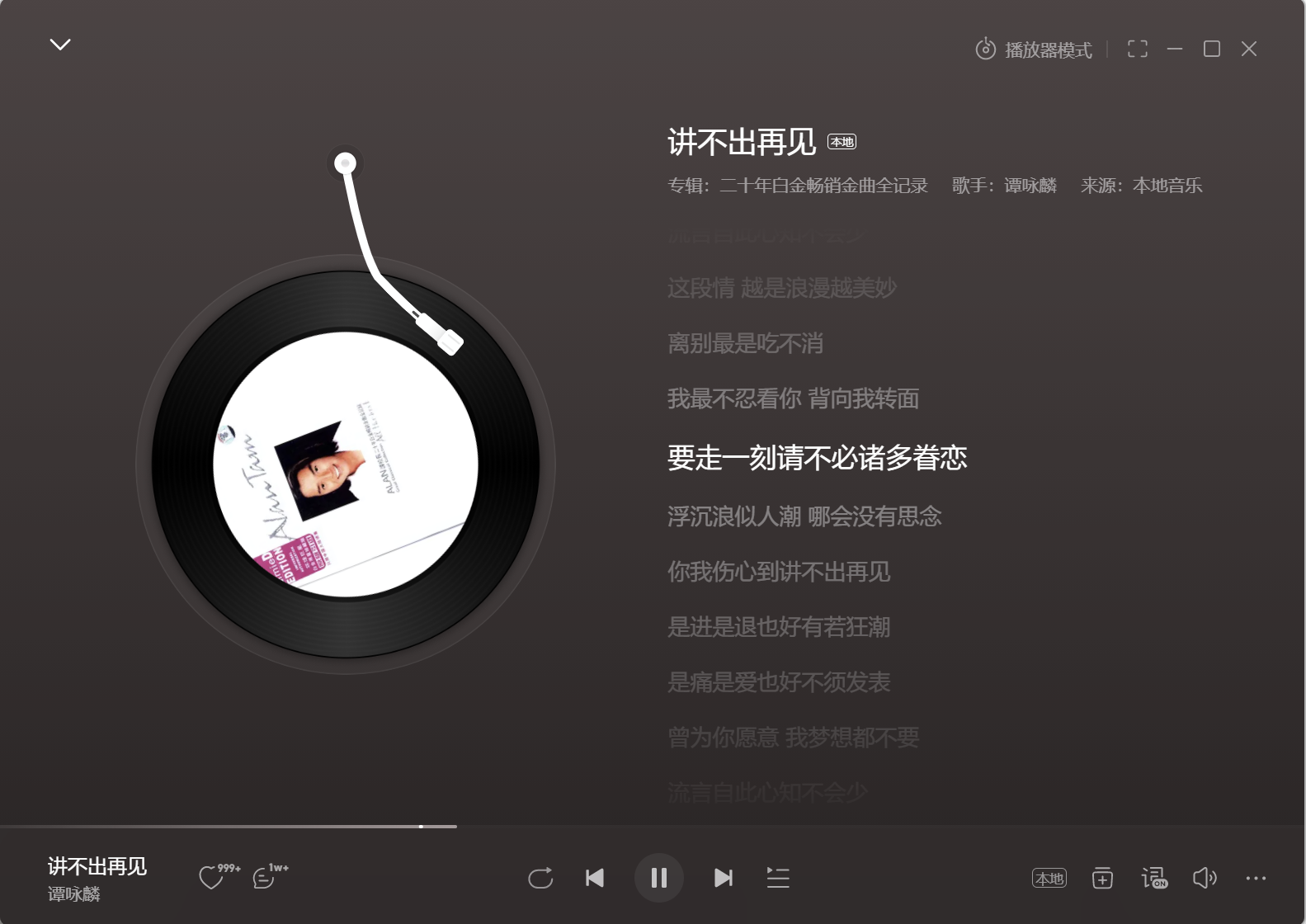Change the repeat playback mode

[540, 878]
